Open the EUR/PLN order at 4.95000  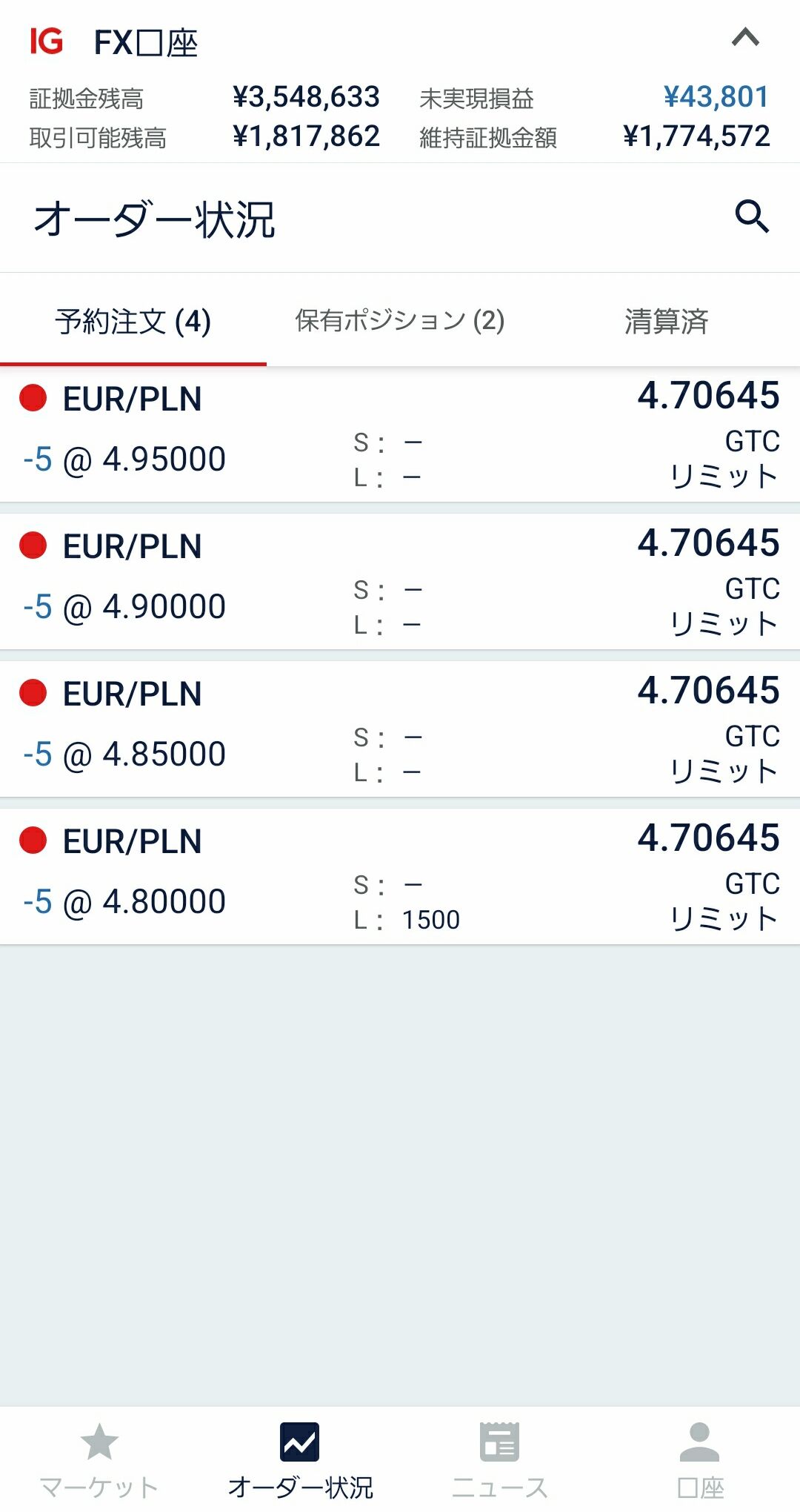[400, 435]
